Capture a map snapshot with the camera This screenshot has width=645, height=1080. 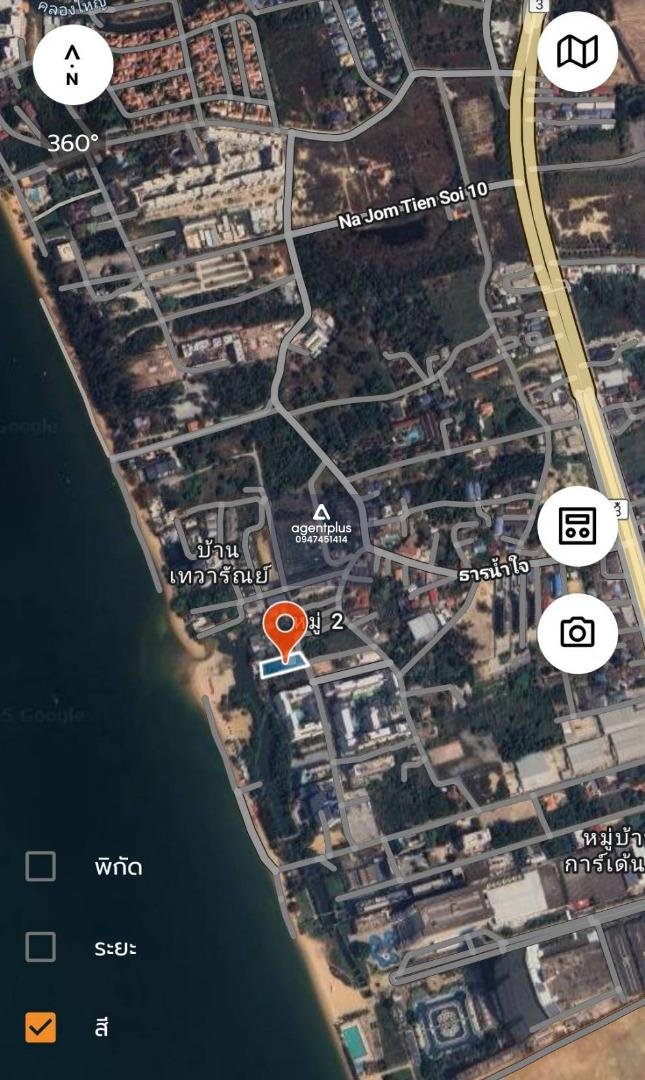pos(577,633)
